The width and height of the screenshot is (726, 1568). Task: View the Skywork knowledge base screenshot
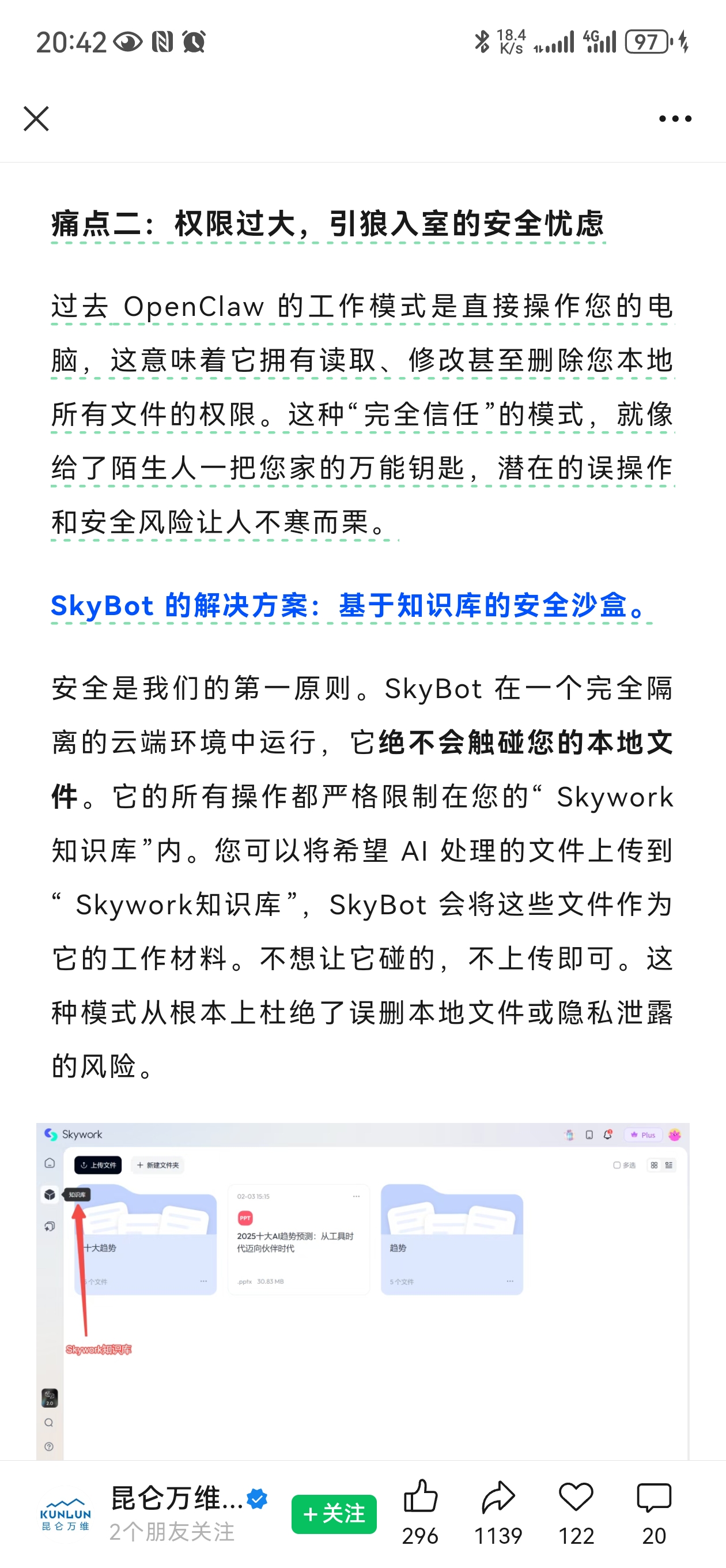coord(362,1291)
